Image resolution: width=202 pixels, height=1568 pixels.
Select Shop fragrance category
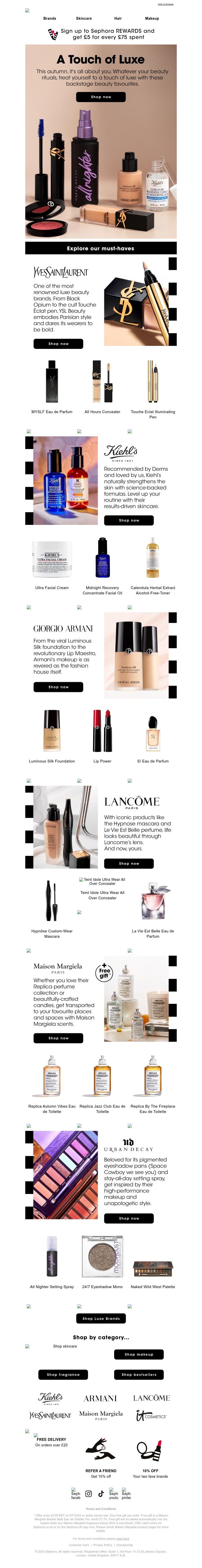(x=63, y=1374)
